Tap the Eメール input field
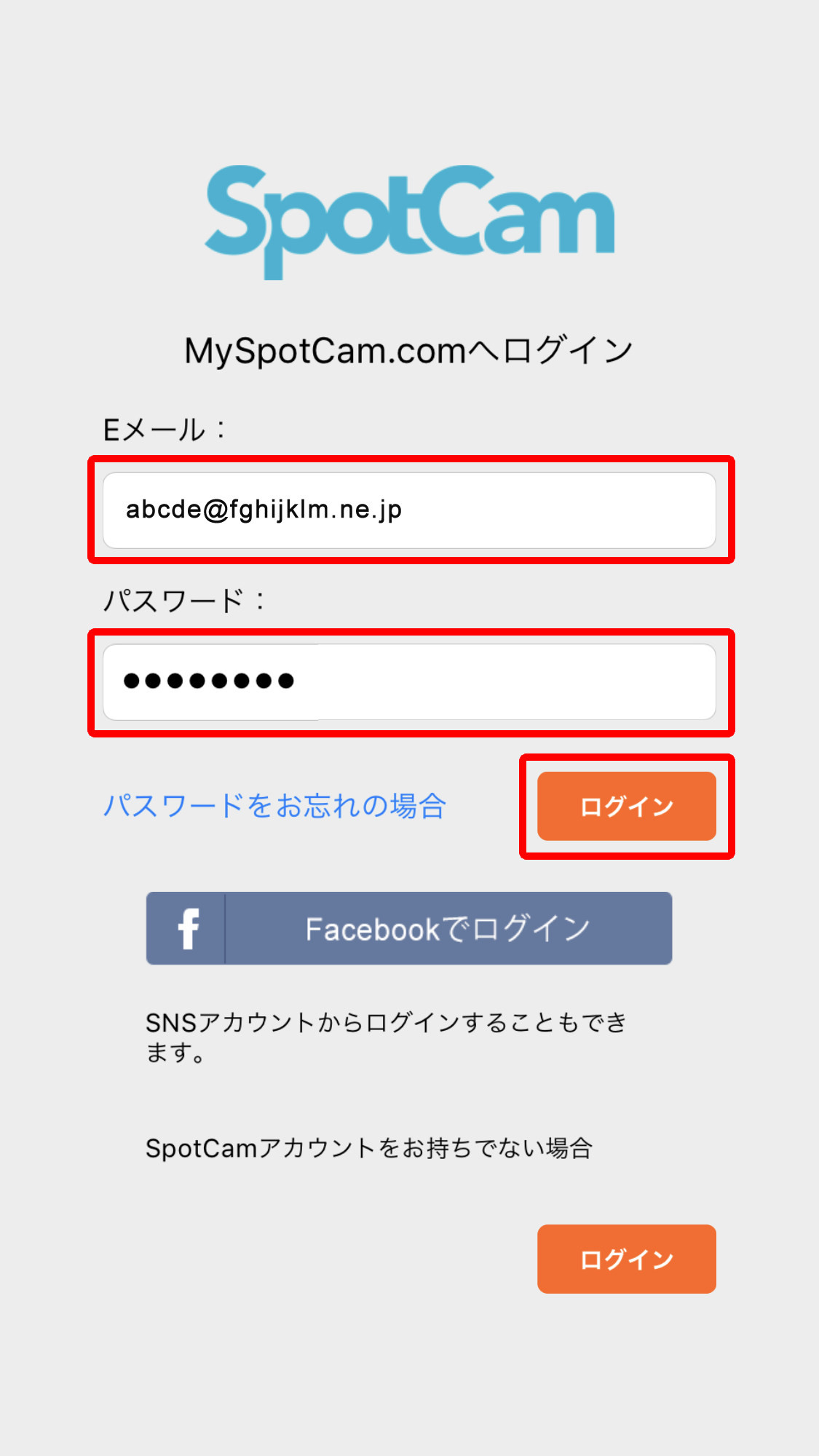The width and height of the screenshot is (819, 1456). pos(409,510)
